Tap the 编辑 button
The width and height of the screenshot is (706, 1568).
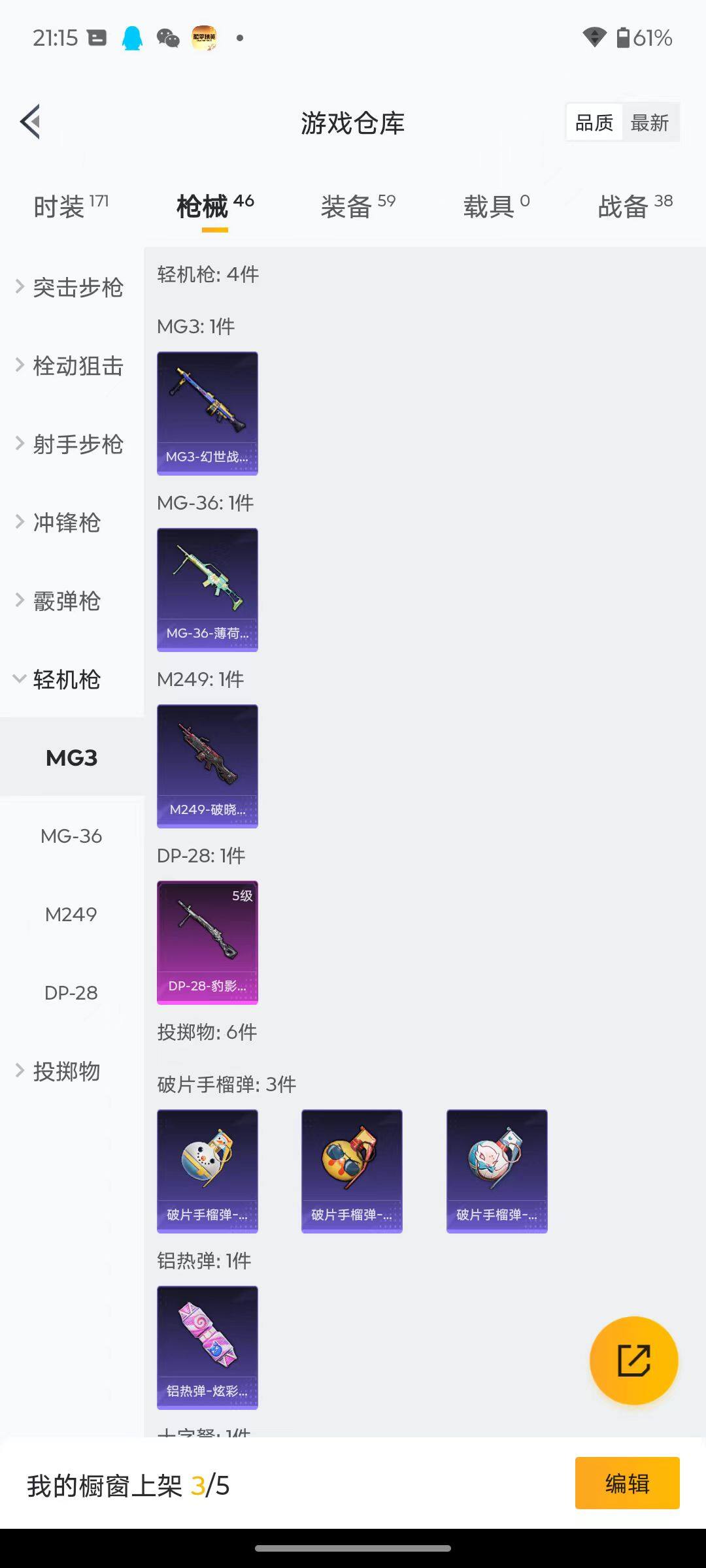tap(627, 1483)
